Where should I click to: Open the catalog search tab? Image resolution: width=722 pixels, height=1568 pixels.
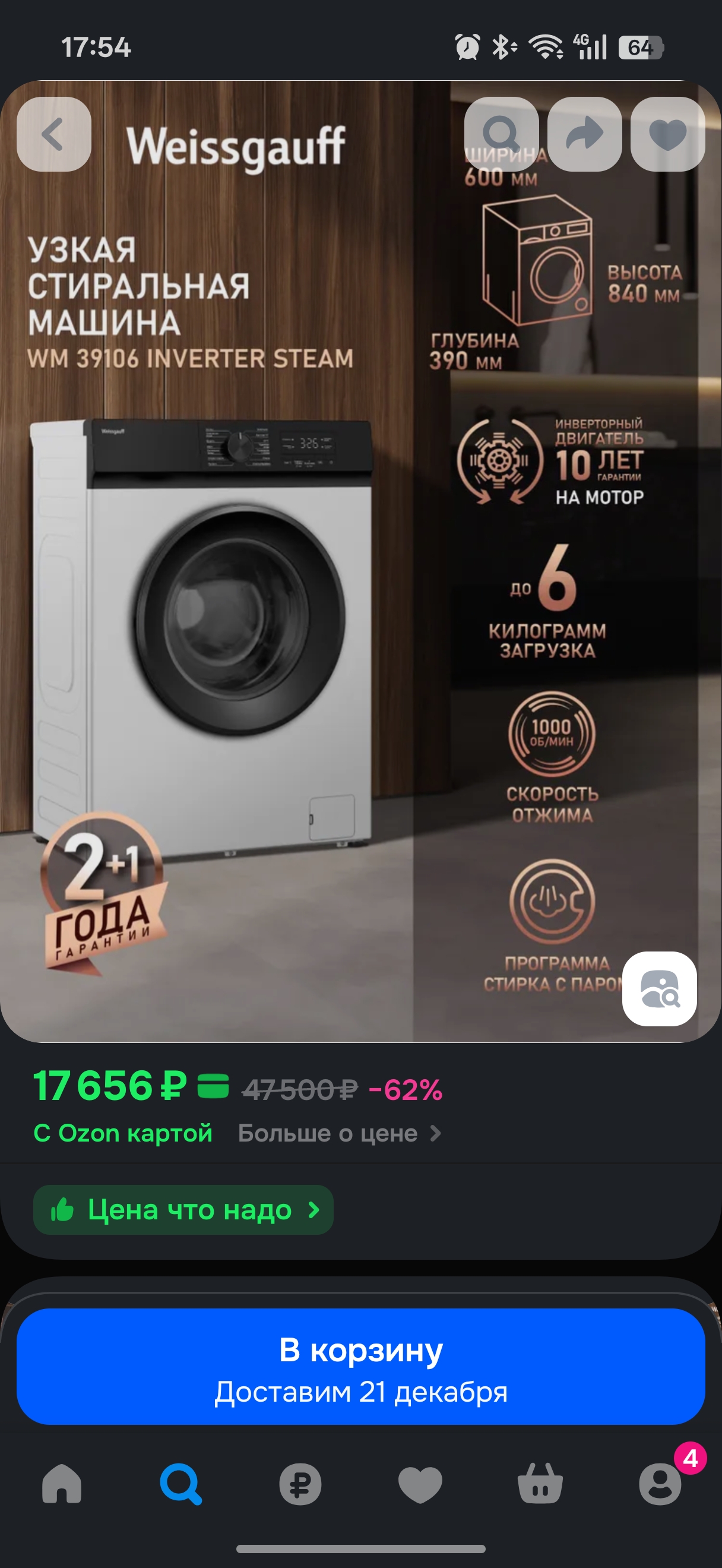tap(180, 1484)
